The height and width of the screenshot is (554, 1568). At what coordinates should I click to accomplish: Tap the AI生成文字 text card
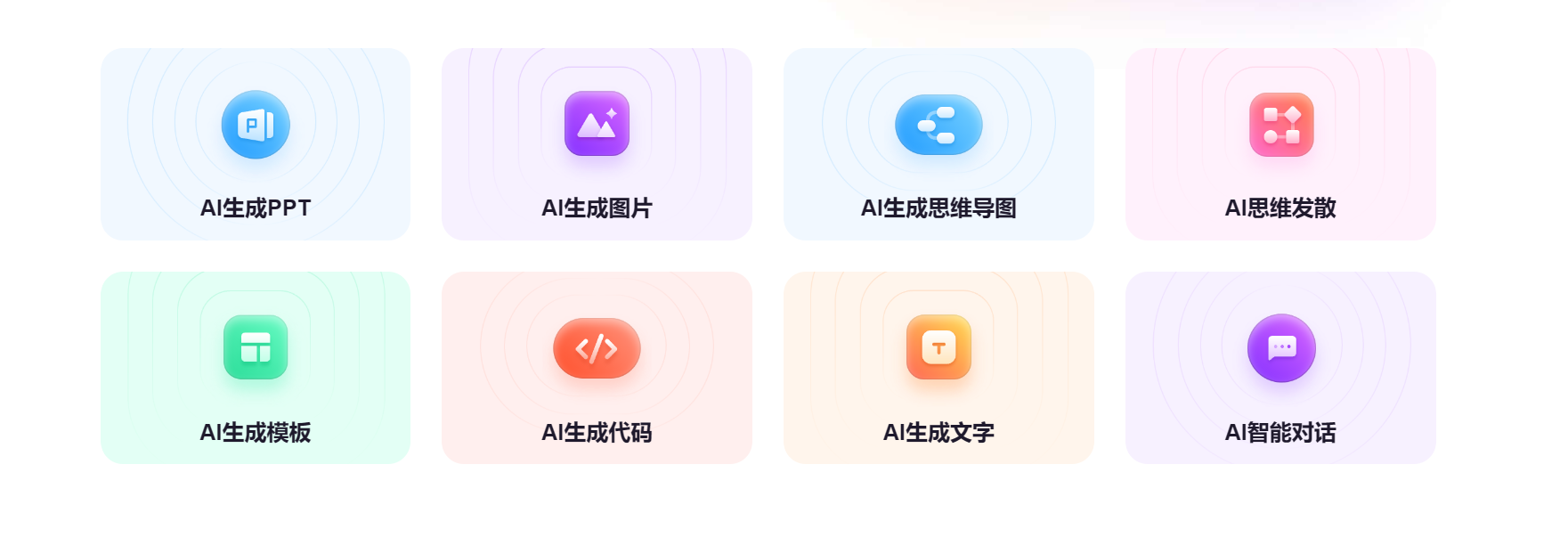[938, 368]
